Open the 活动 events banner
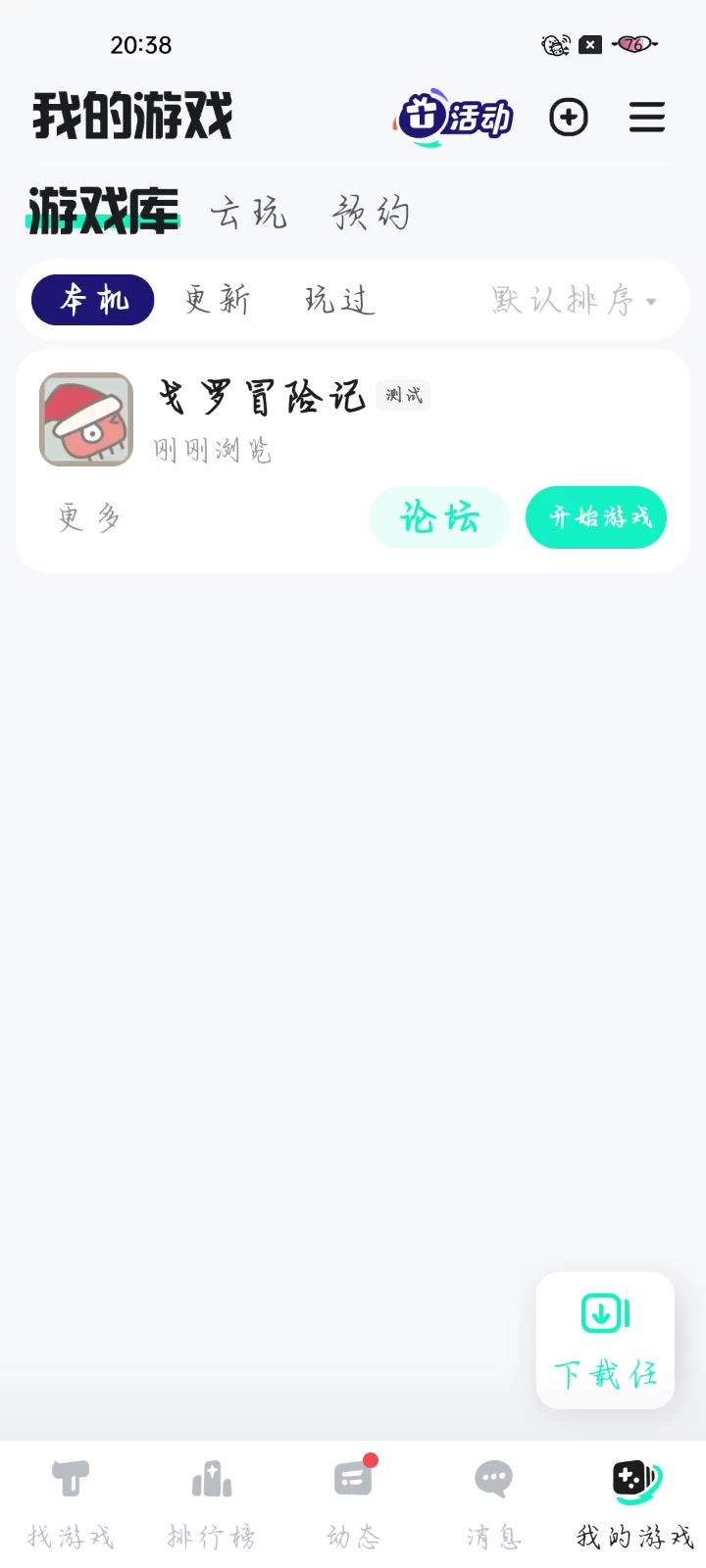Screen dimensions: 706x1568 (x=455, y=118)
